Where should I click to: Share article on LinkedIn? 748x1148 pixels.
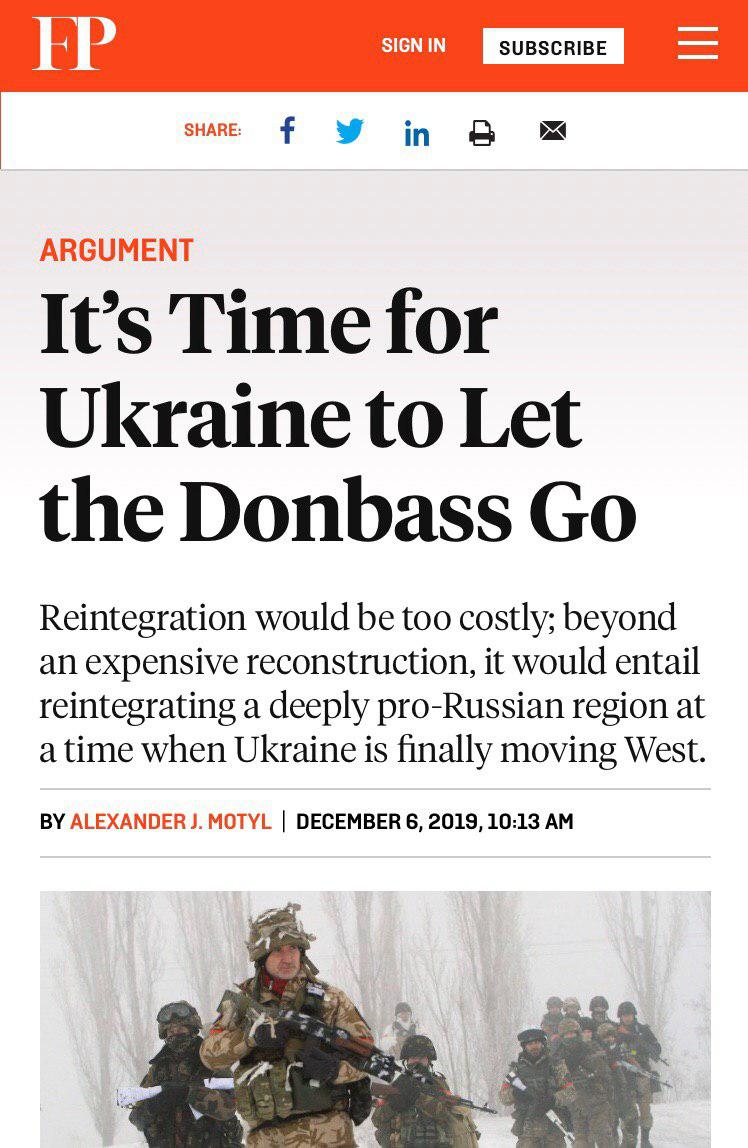[416, 132]
